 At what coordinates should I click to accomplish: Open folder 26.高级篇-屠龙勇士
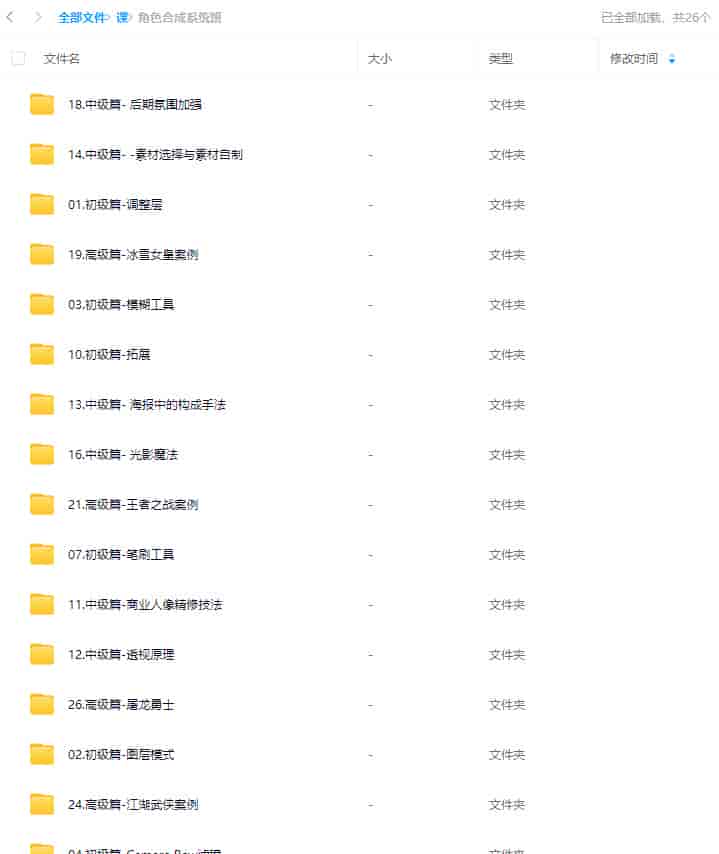point(121,705)
